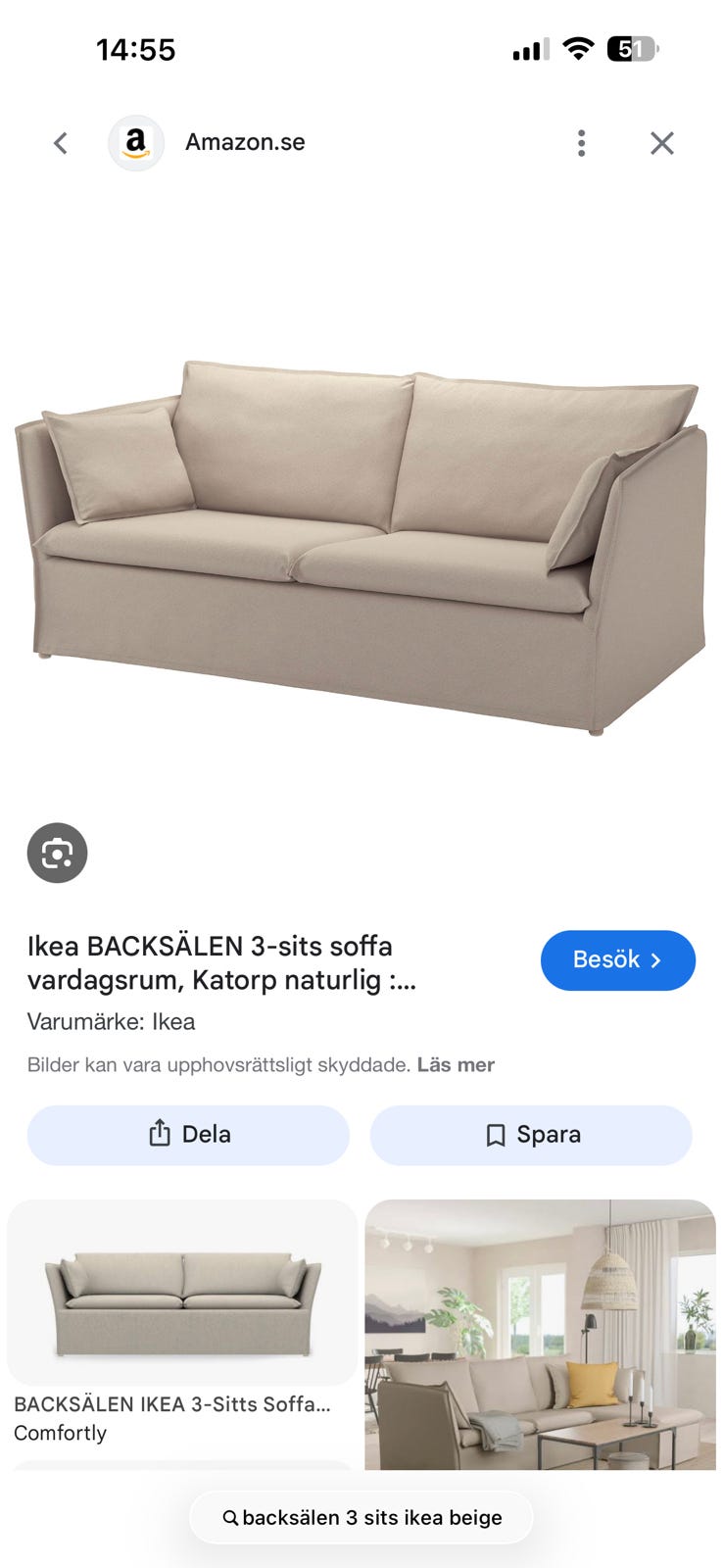The image size is (723, 1568).
Task: Open the BACKSÄLEN Comfortly sofa thumbnail
Action: point(182,1294)
